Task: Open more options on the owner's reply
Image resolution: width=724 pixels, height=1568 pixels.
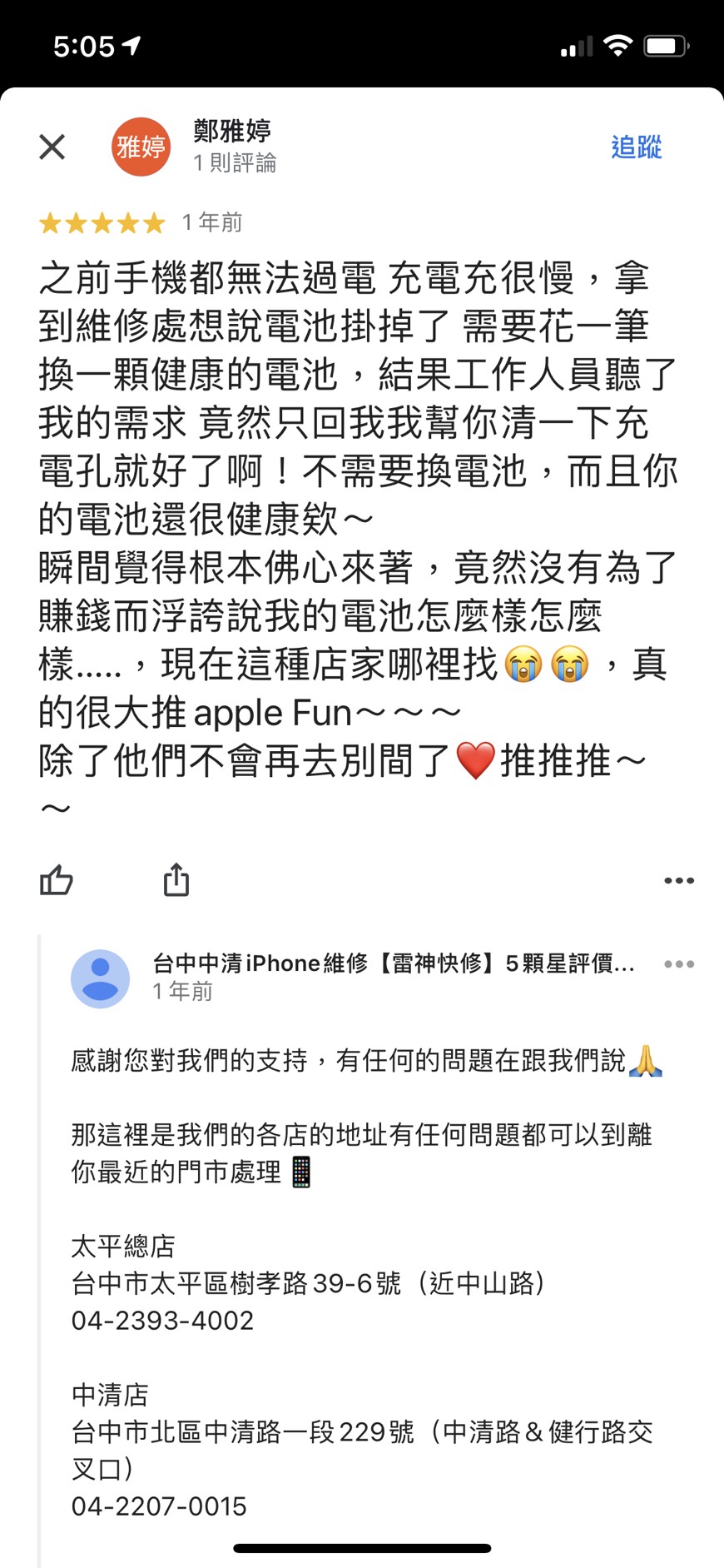Action: coord(679,964)
